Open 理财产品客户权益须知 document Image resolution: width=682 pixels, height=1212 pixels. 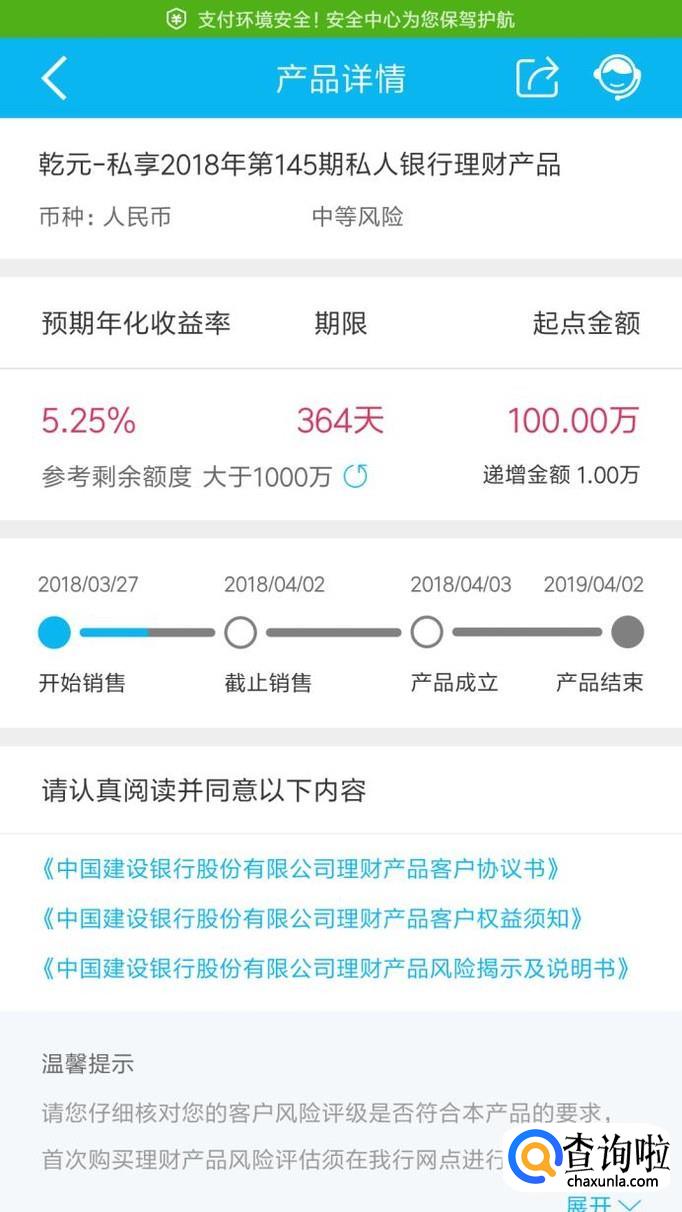tap(311, 918)
